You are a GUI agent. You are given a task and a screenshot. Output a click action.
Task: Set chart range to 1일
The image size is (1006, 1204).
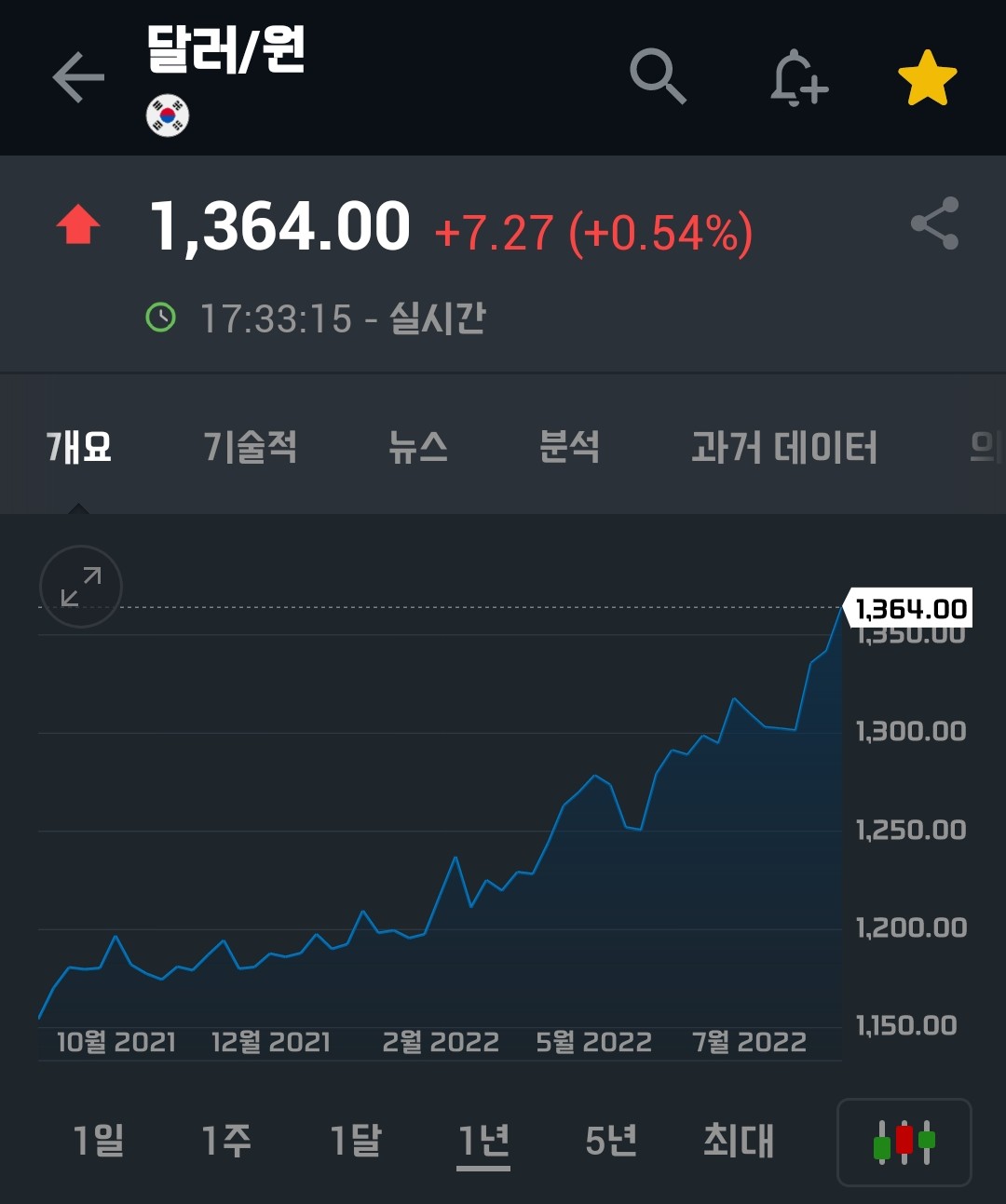click(99, 1140)
